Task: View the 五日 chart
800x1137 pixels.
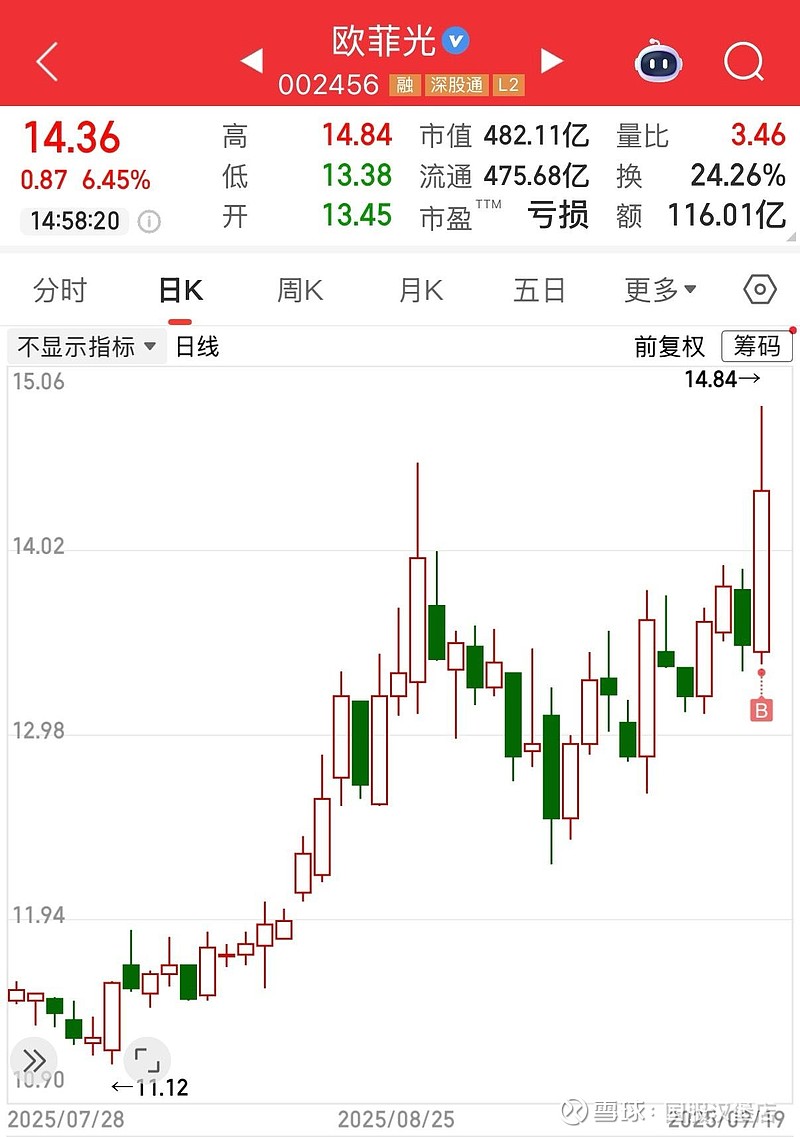Action: click(x=539, y=291)
